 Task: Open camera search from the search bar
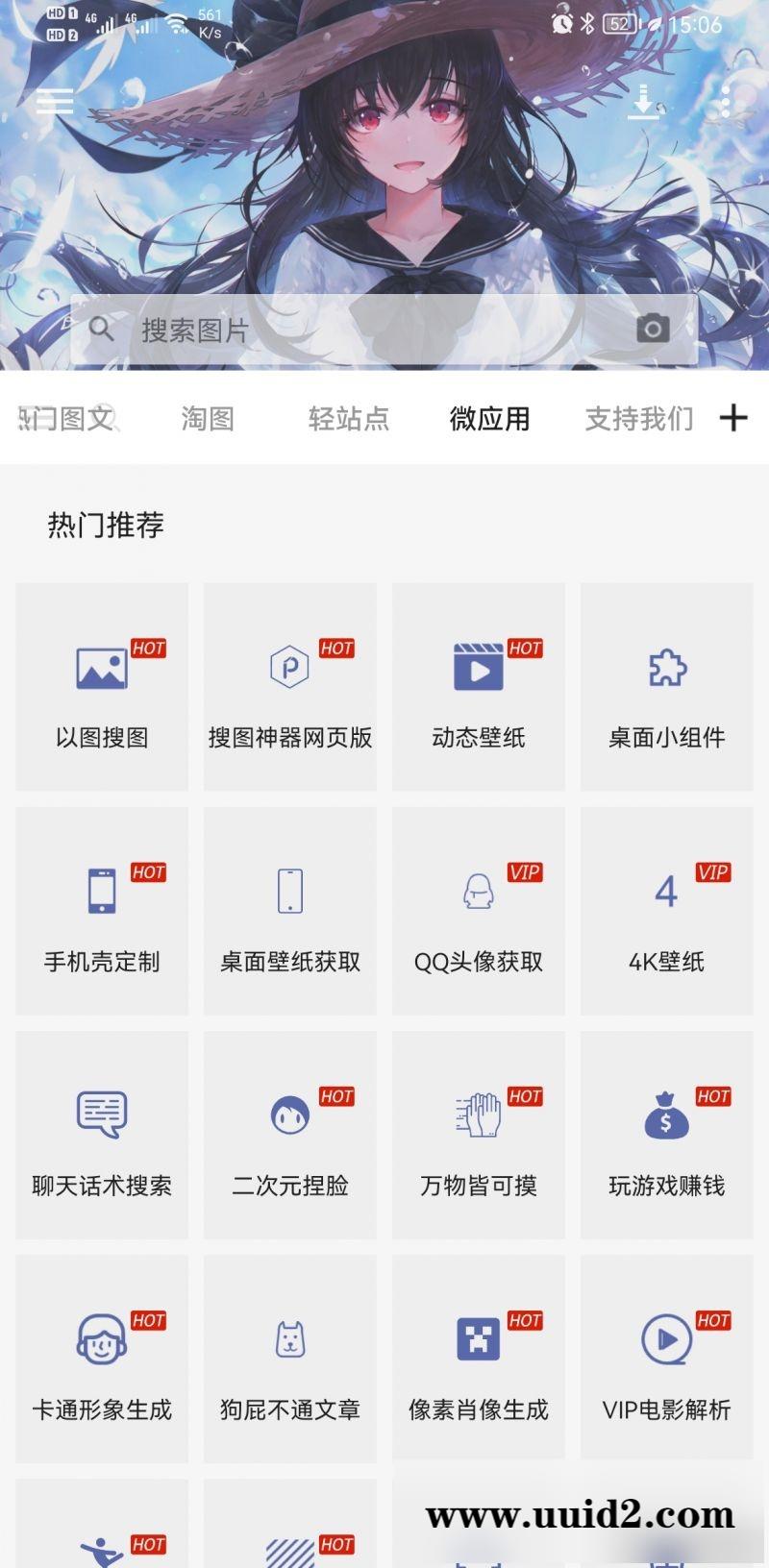[x=653, y=329]
